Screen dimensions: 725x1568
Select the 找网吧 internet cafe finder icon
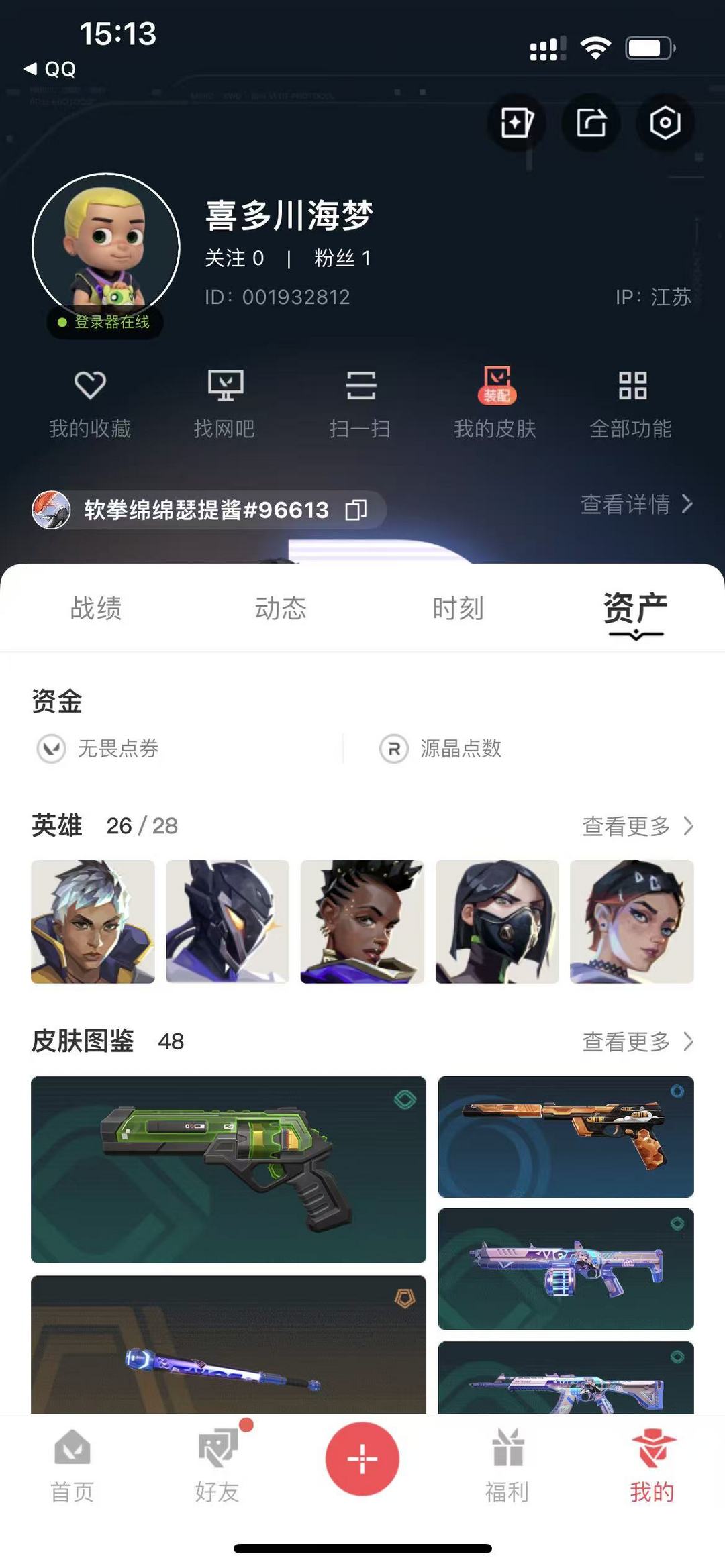click(226, 401)
